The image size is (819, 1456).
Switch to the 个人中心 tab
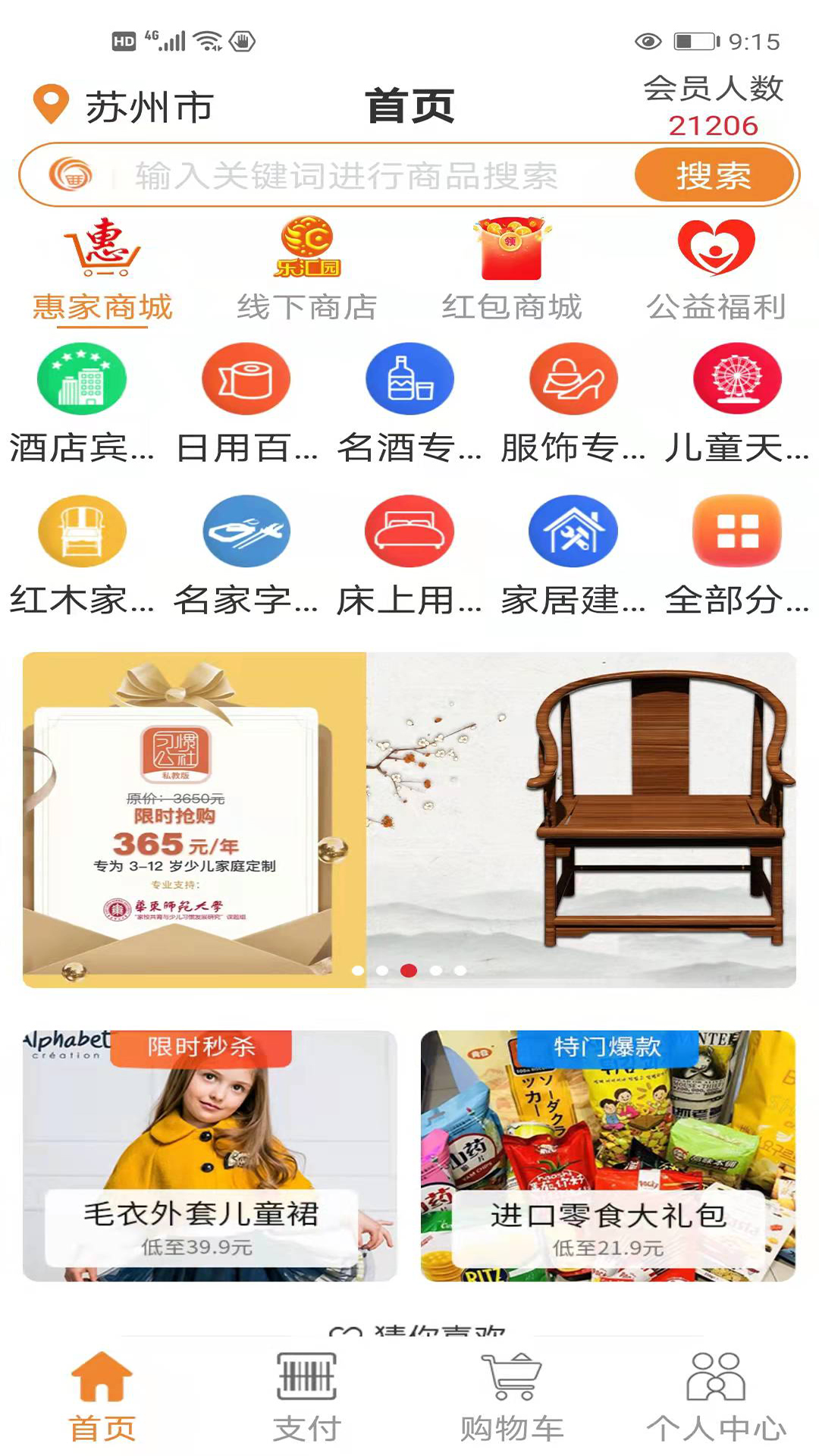(x=716, y=1397)
